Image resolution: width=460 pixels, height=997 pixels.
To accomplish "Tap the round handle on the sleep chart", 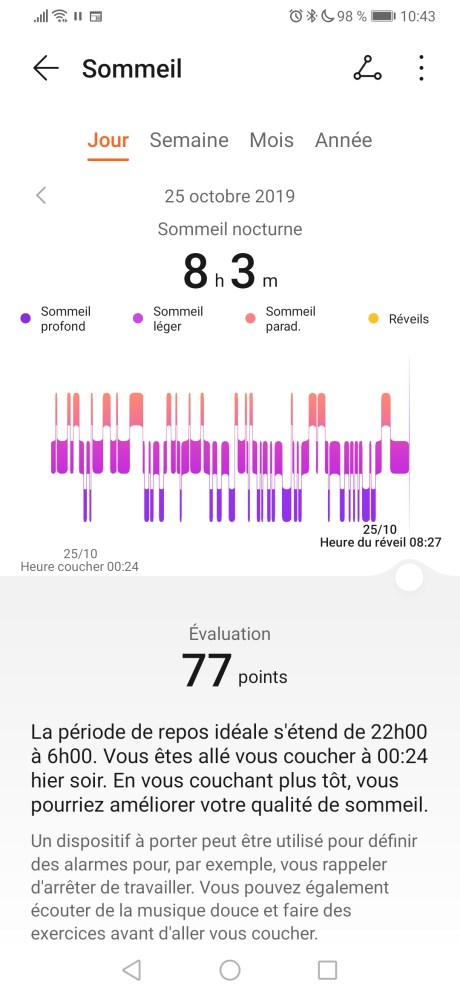I will [x=408, y=577].
